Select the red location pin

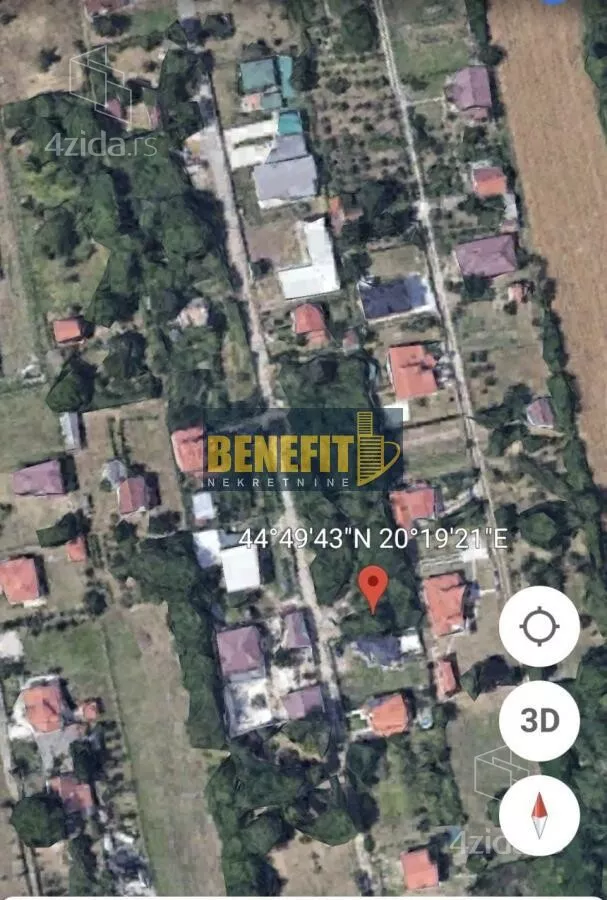tap(374, 586)
